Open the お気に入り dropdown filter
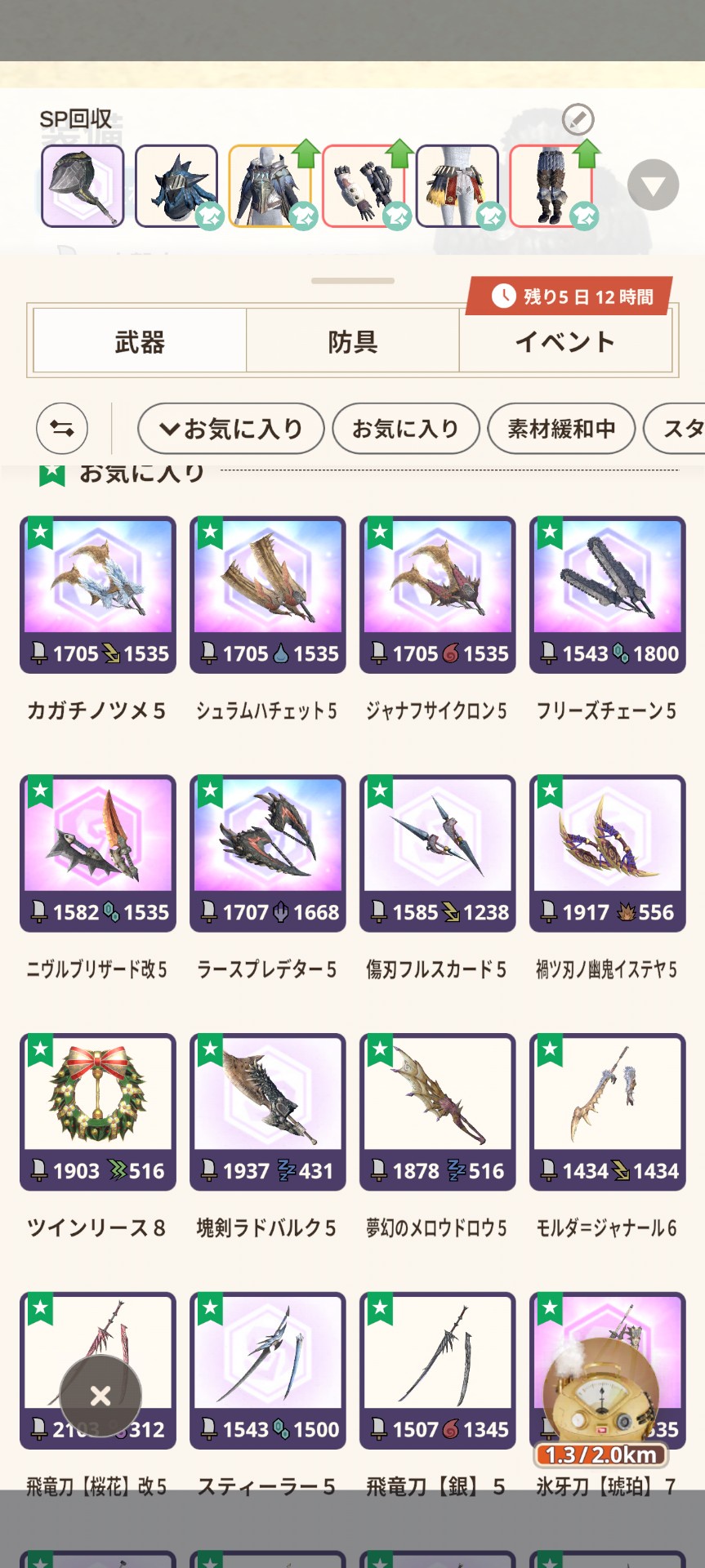Image resolution: width=705 pixels, height=1568 pixels. coord(231,428)
